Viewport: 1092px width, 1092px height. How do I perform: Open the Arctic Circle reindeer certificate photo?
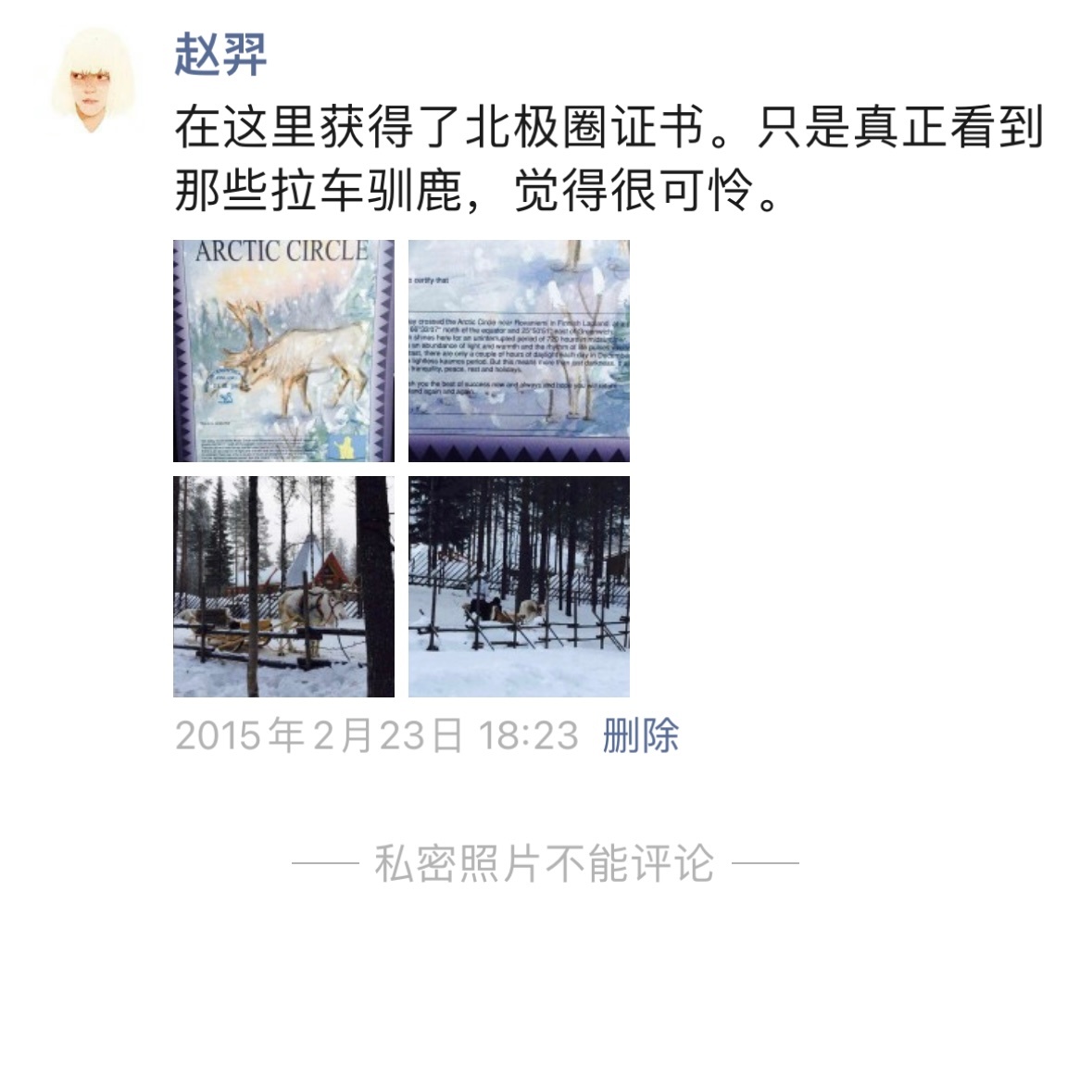point(283,351)
